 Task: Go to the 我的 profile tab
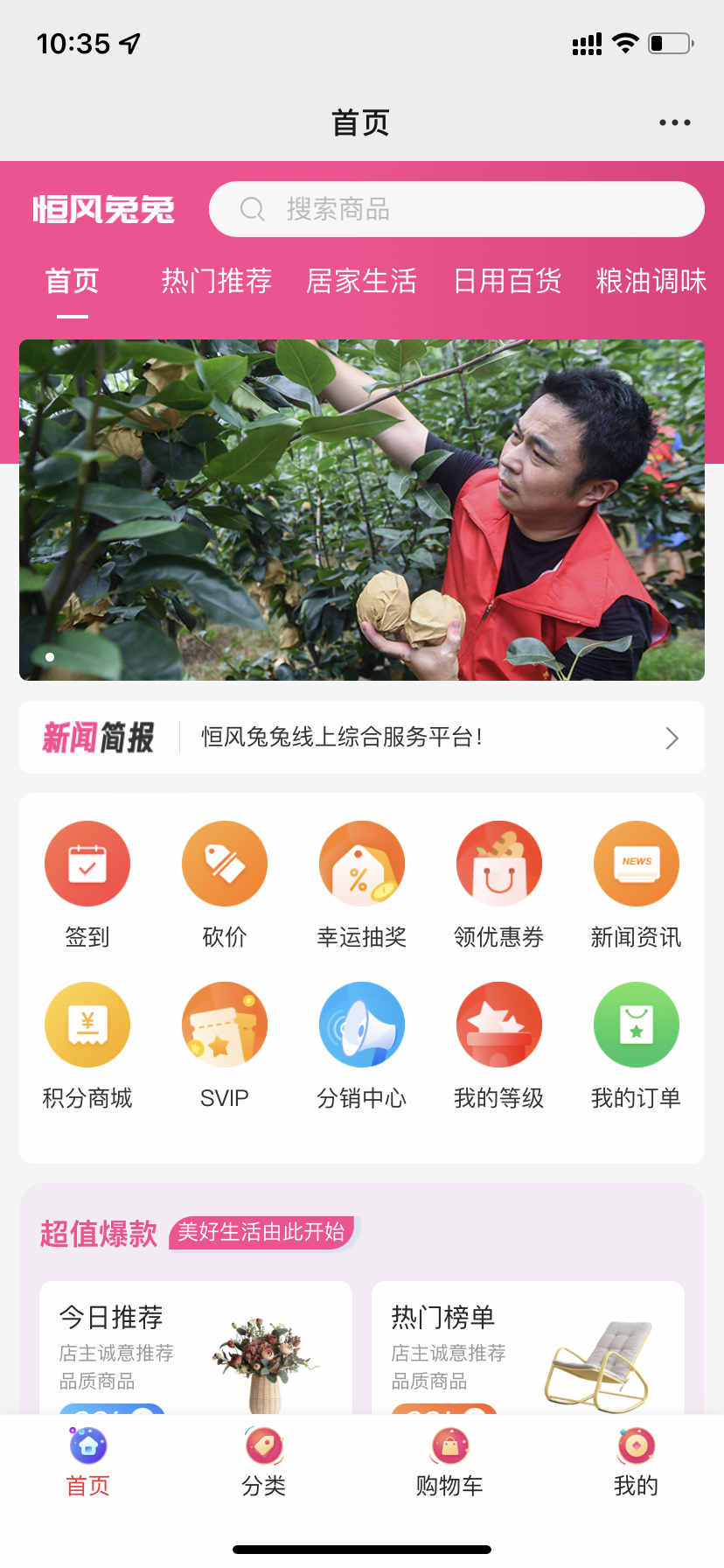(x=636, y=1463)
